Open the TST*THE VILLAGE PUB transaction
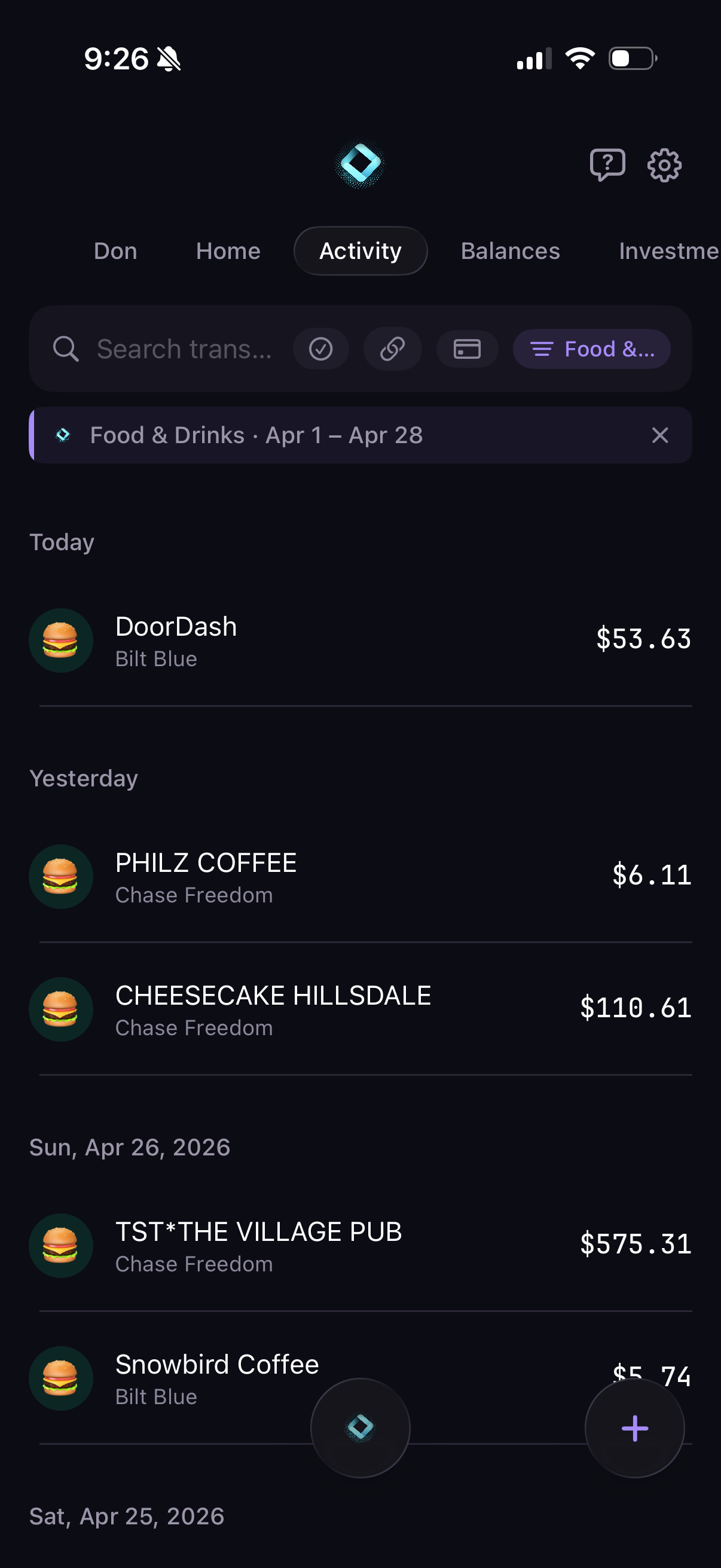Viewport: 721px width, 1568px height. [x=360, y=1246]
